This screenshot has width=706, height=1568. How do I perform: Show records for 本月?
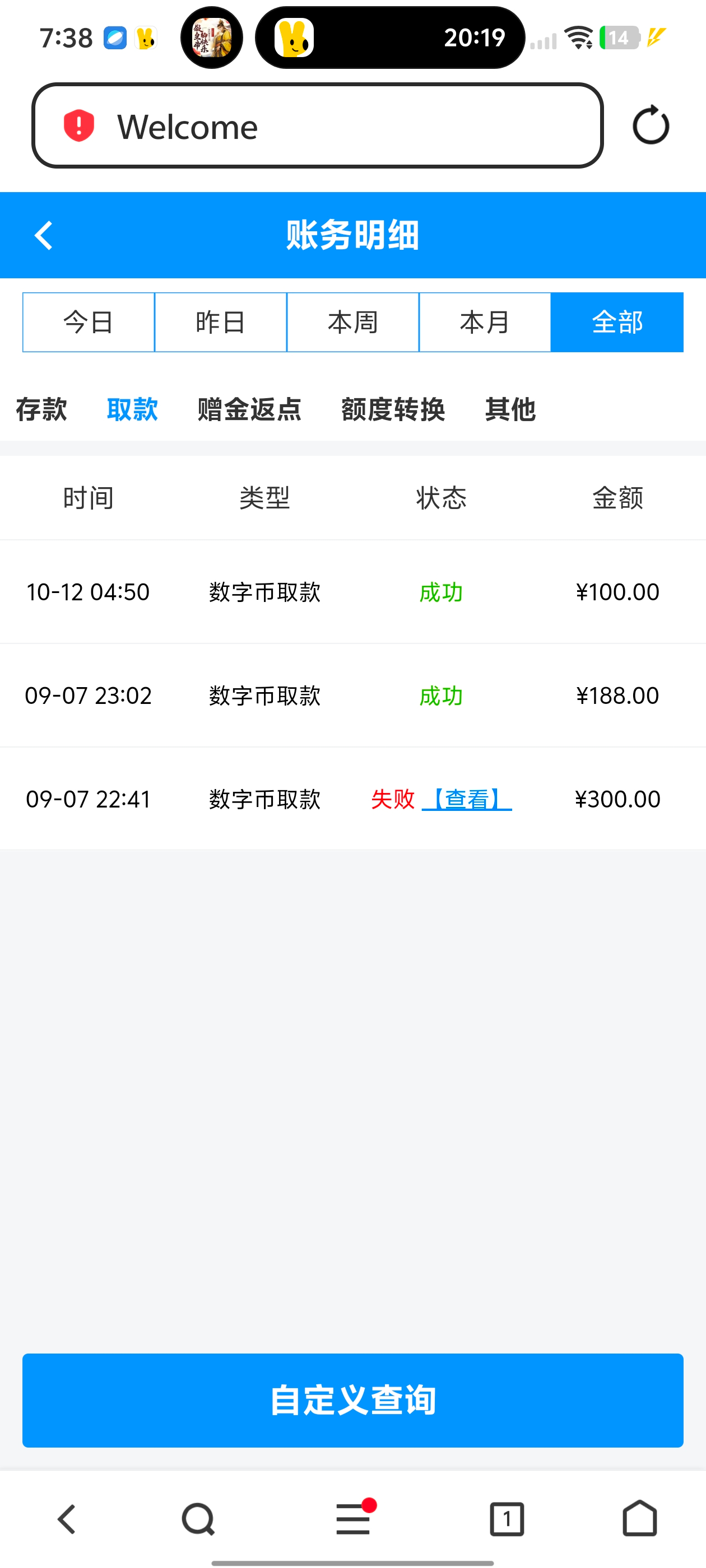coord(485,322)
